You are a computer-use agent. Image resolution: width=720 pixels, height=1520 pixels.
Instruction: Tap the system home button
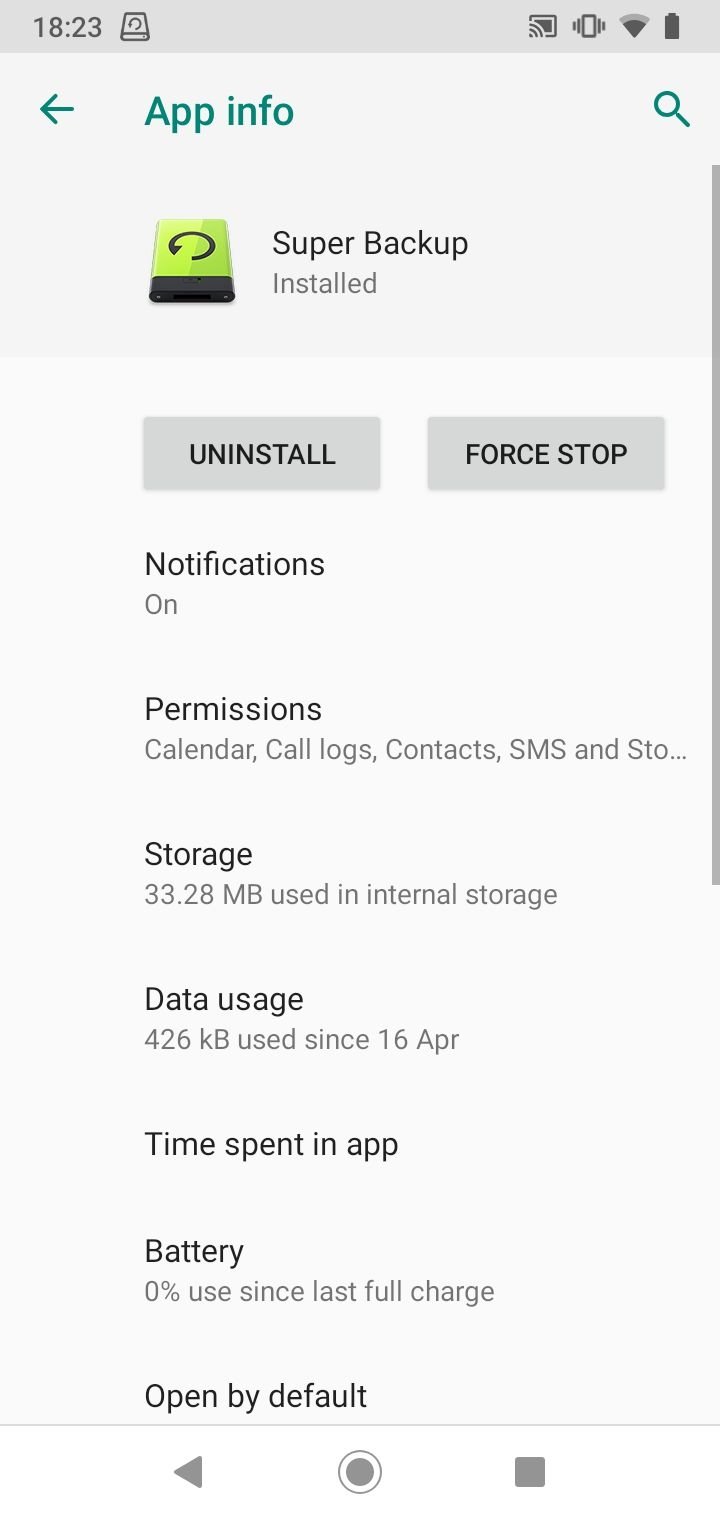(360, 1471)
